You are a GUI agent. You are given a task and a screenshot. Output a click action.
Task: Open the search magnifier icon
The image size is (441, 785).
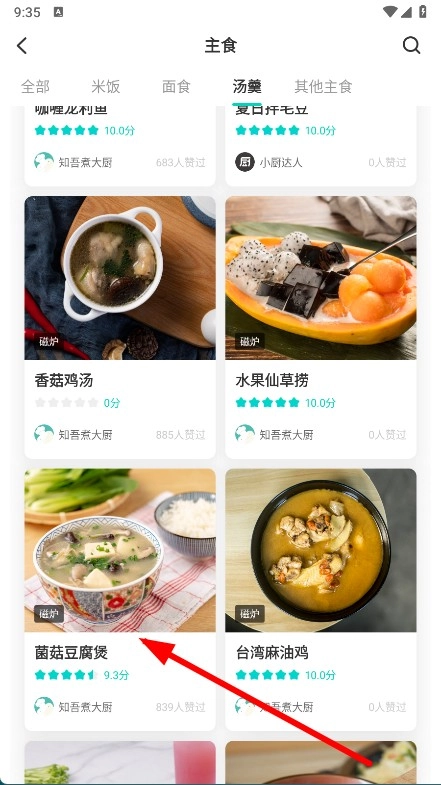tap(411, 46)
